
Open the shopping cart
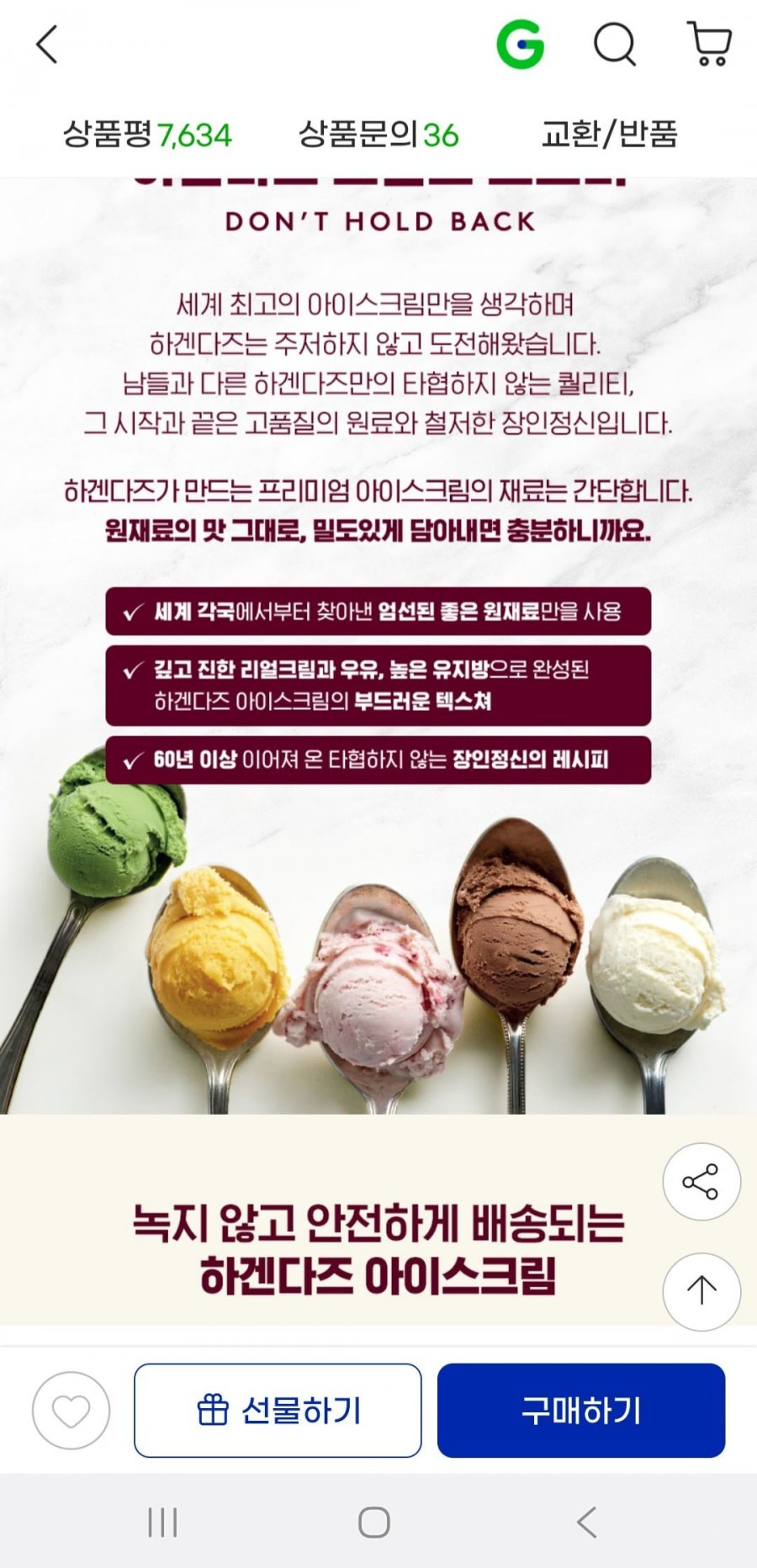click(709, 45)
